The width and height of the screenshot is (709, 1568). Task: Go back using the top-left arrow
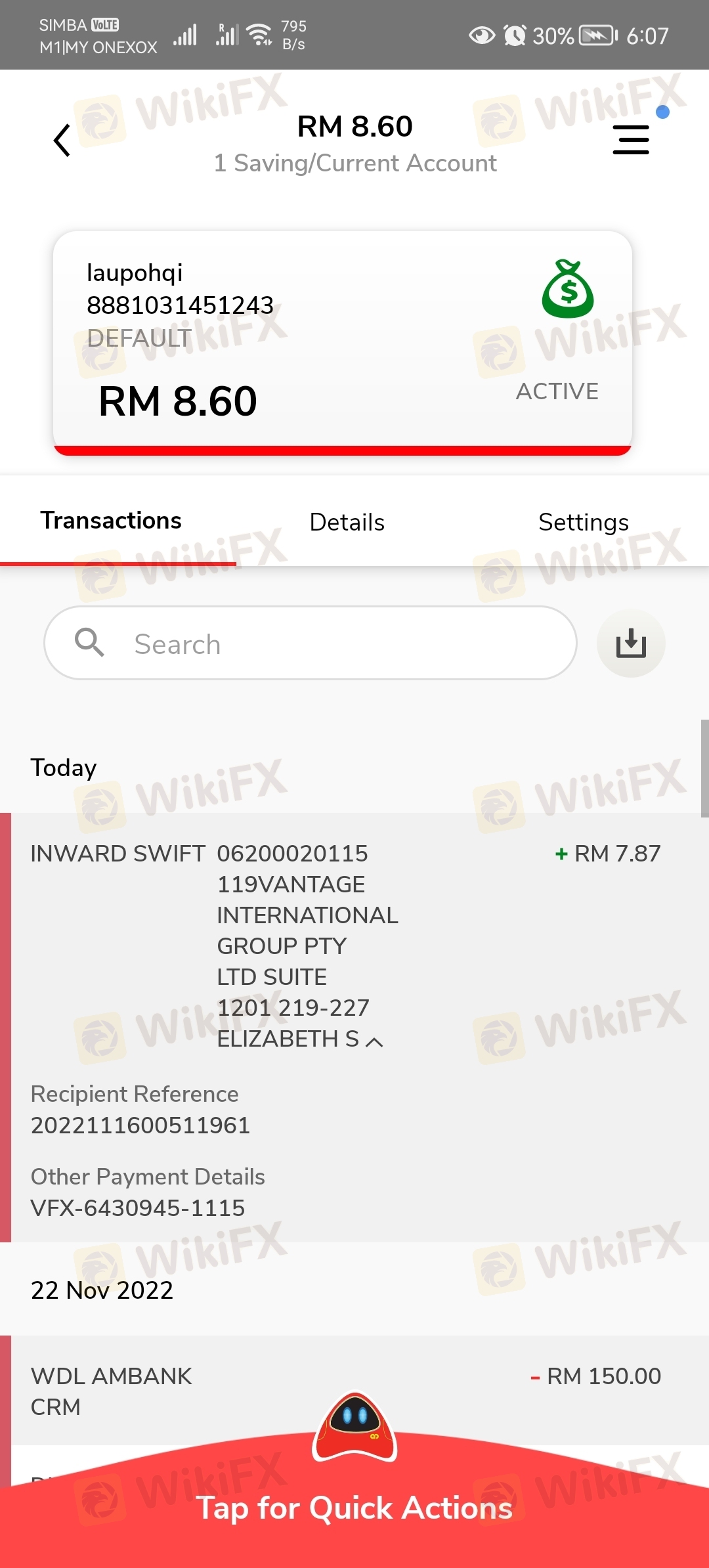pos(62,141)
